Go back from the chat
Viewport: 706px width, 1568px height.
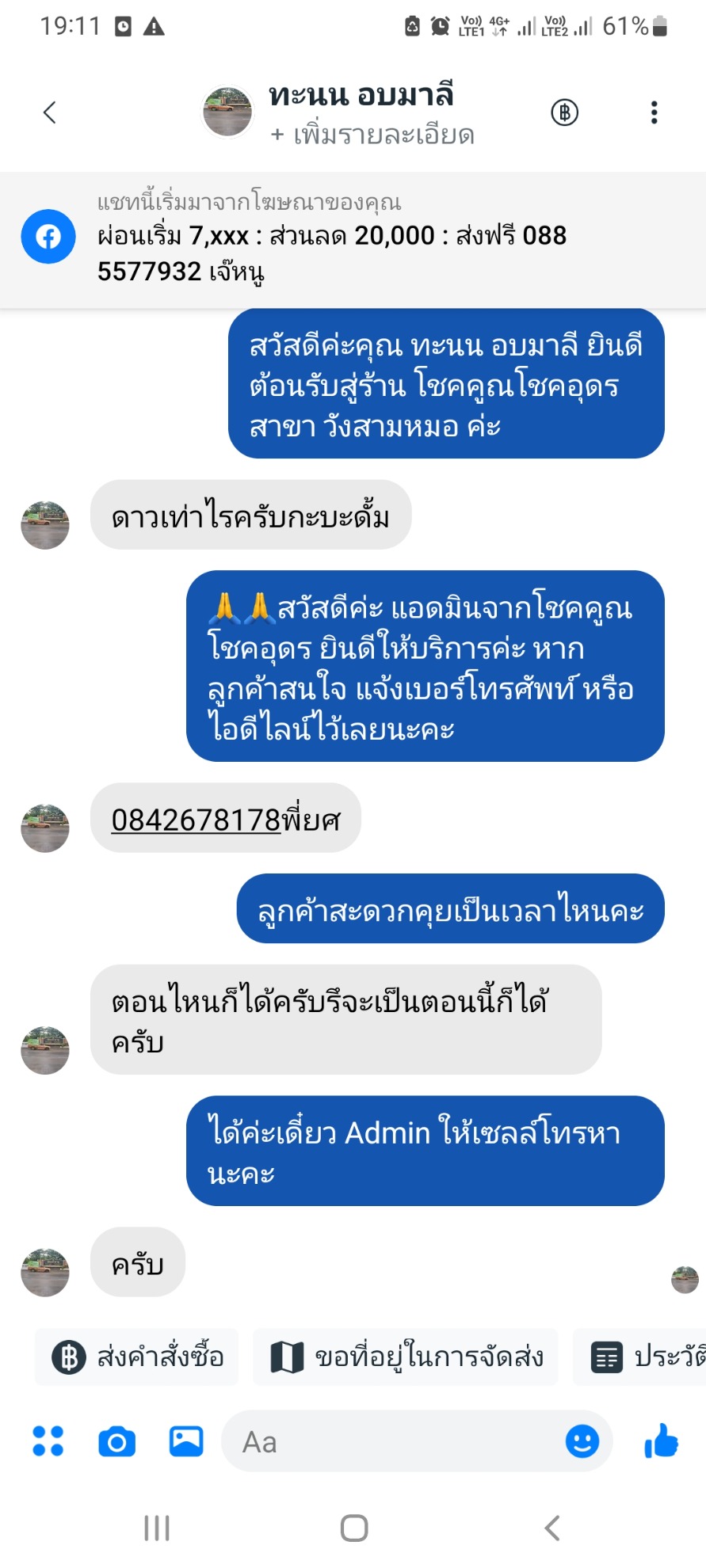click(50, 112)
